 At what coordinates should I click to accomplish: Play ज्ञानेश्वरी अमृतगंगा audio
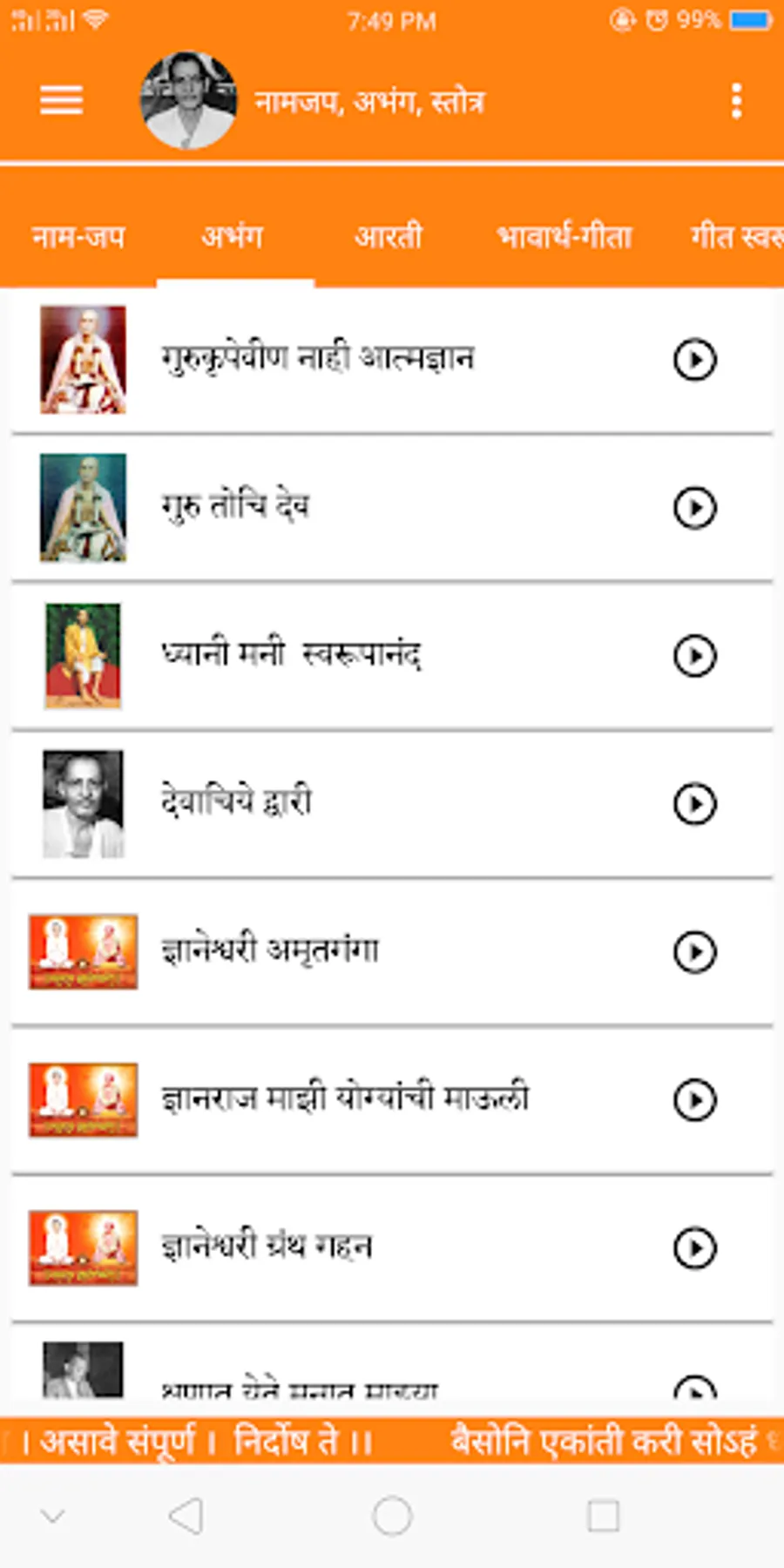pos(694,951)
